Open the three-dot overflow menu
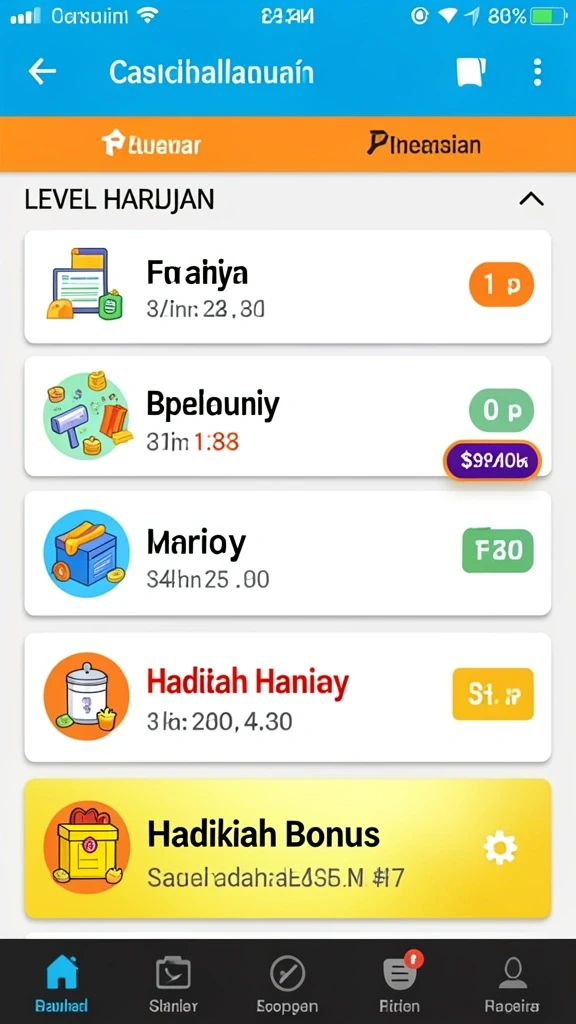 point(537,72)
